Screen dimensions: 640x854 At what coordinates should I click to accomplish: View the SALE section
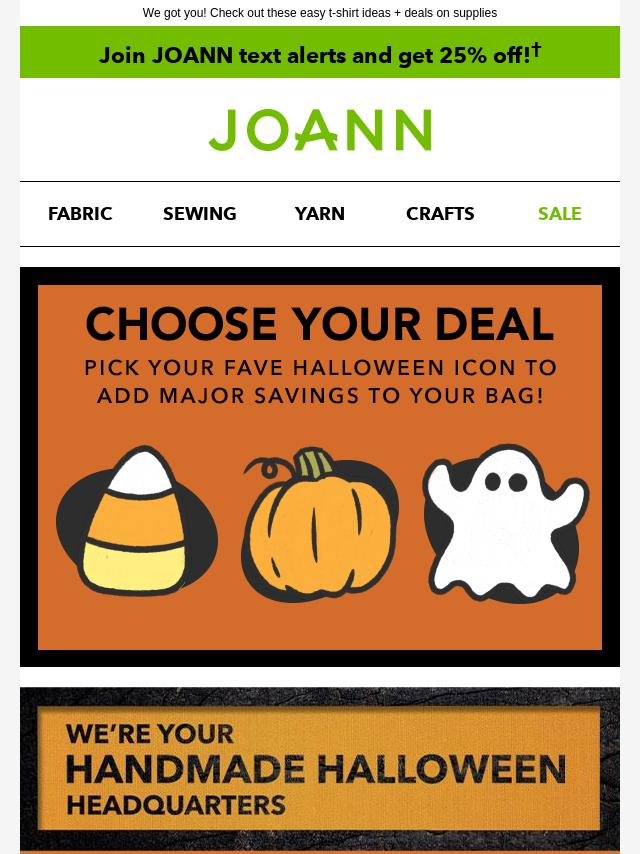(559, 214)
